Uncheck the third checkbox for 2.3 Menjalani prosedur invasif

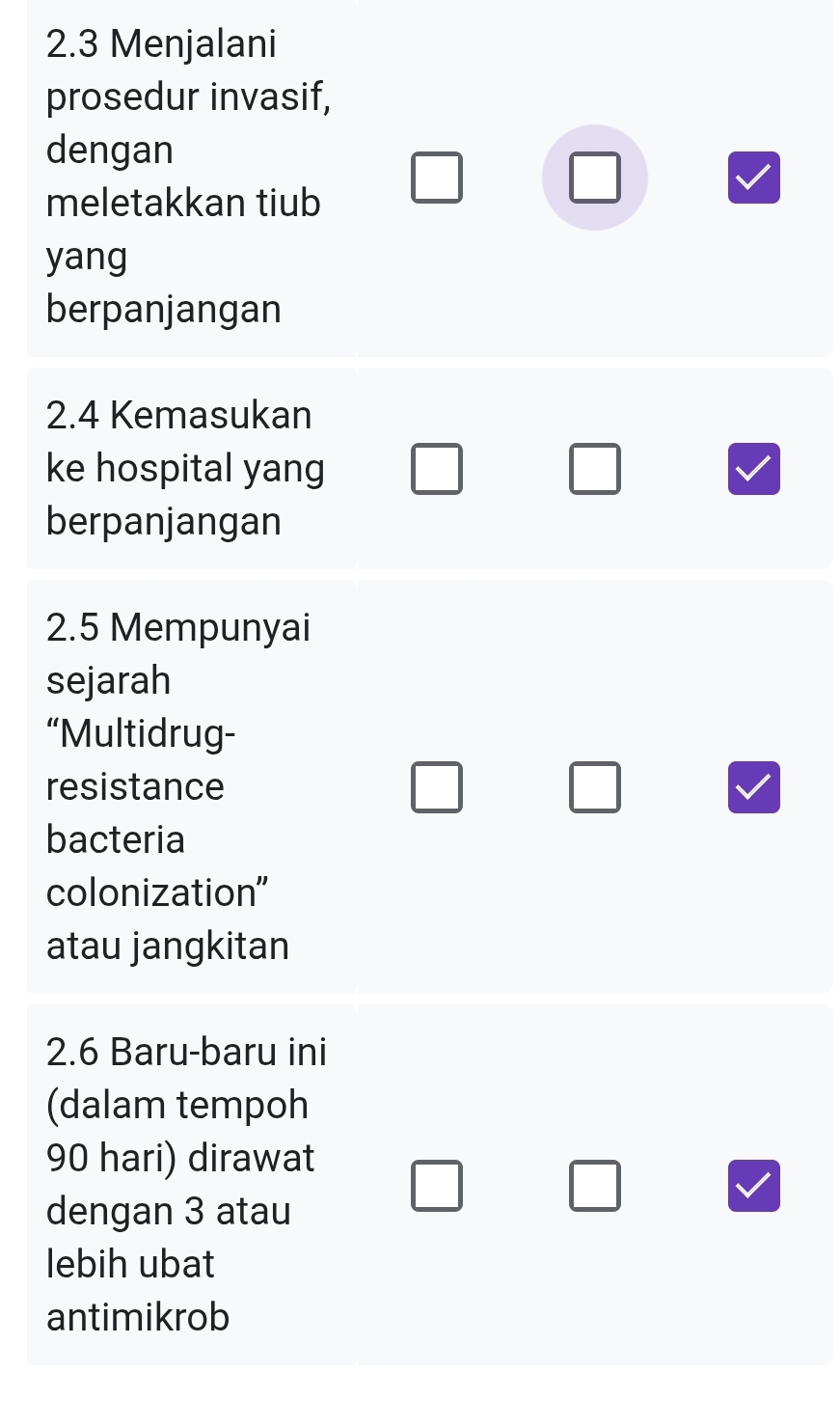pos(753,178)
